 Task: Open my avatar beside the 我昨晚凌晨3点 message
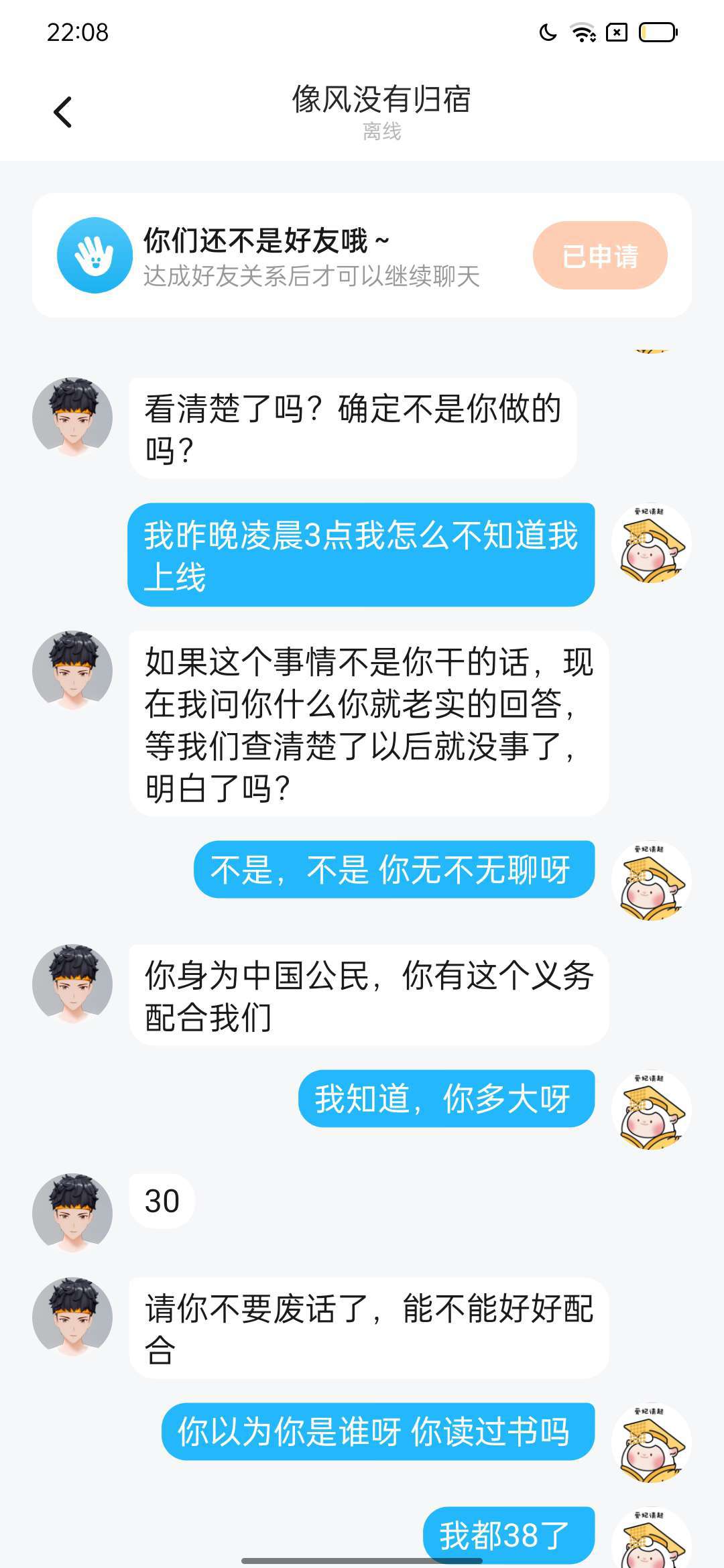pyautogui.click(x=651, y=543)
